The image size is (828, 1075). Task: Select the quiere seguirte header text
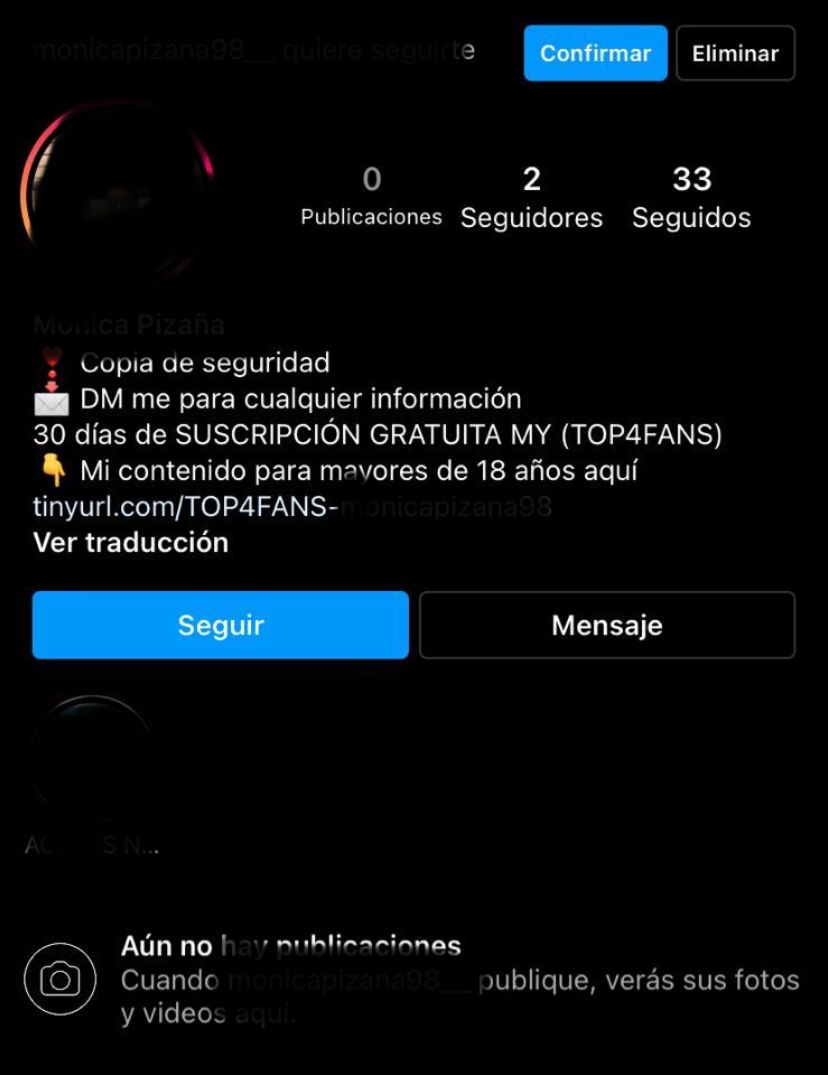point(380,51)
